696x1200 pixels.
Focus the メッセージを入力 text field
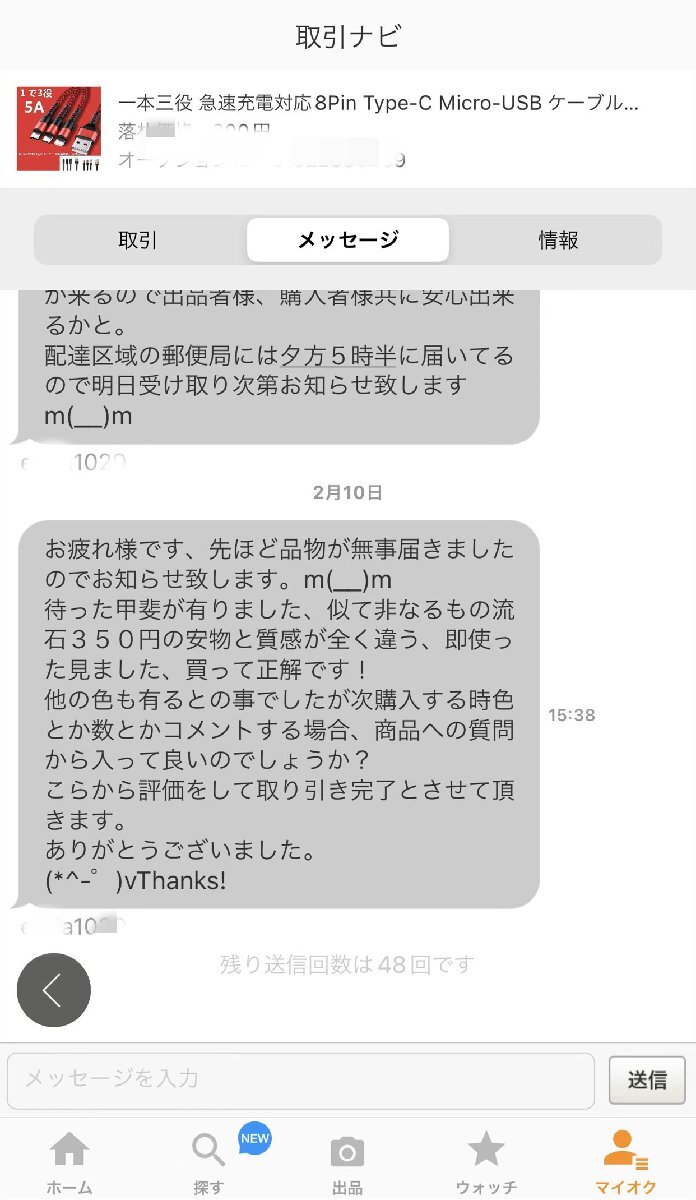pyautogui.click(x=300, y=1079)
